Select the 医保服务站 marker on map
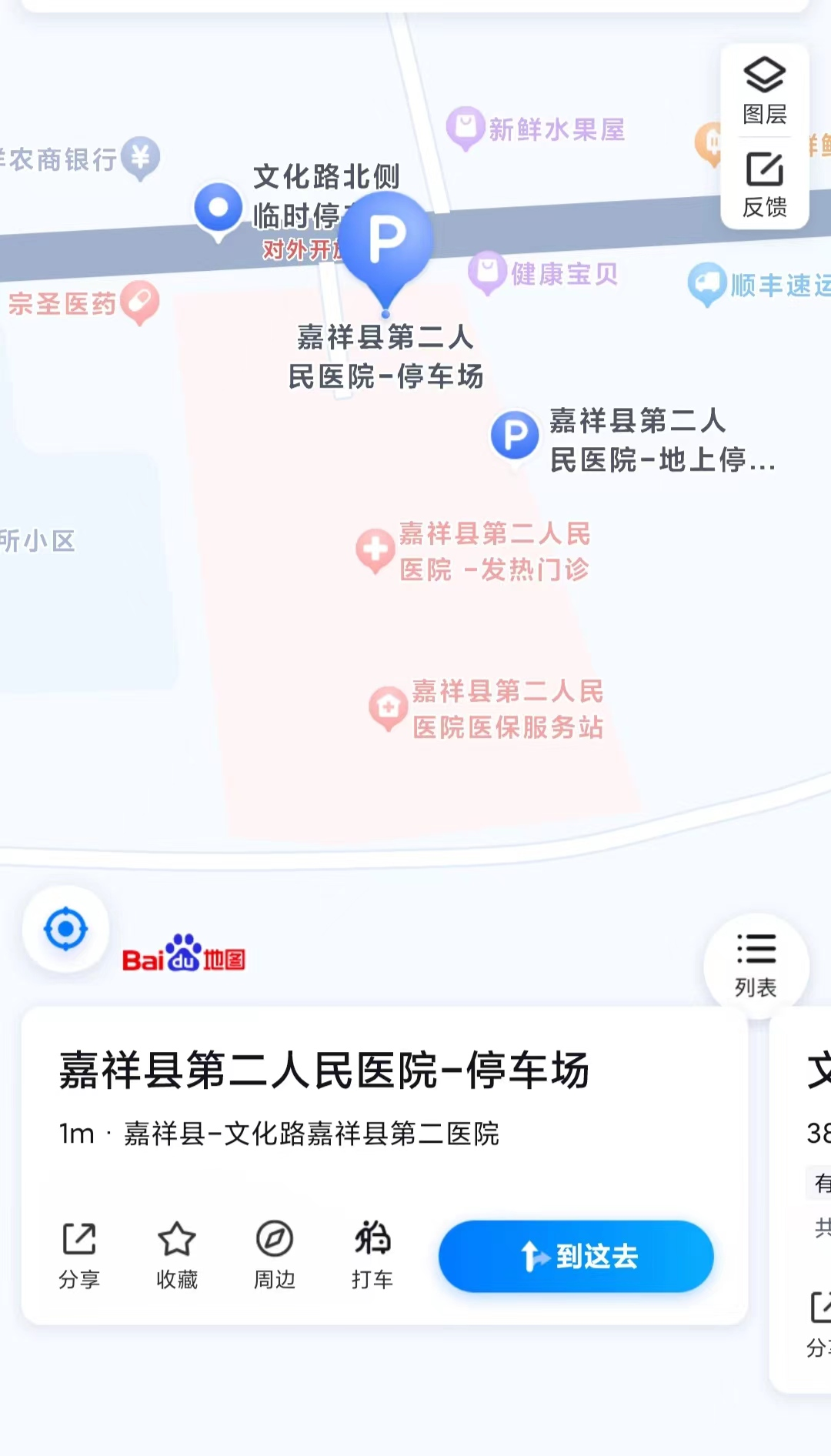 coord(389,706)
